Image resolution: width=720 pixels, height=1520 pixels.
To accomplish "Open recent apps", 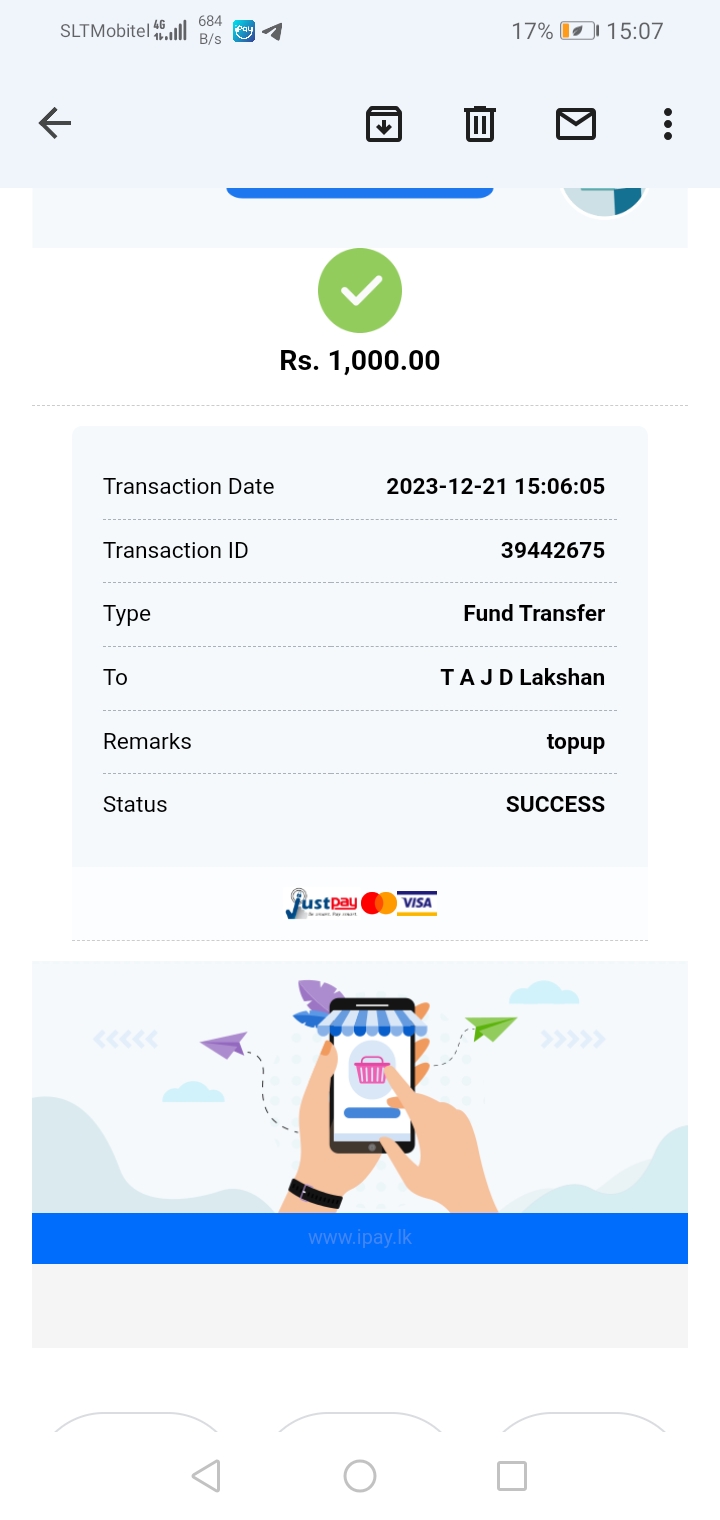I will tap(512, 1476).
